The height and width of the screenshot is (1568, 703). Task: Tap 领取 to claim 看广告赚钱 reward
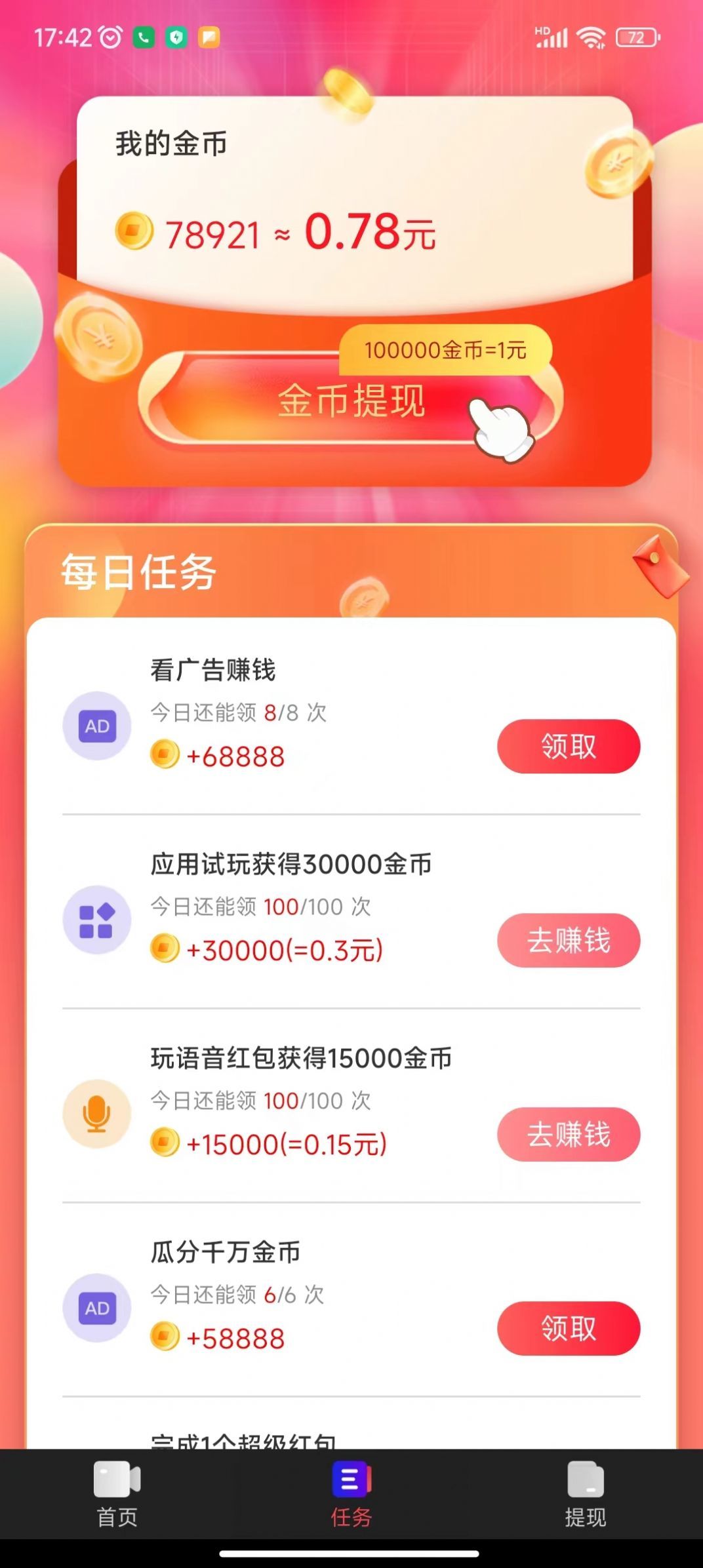[569, 746]
